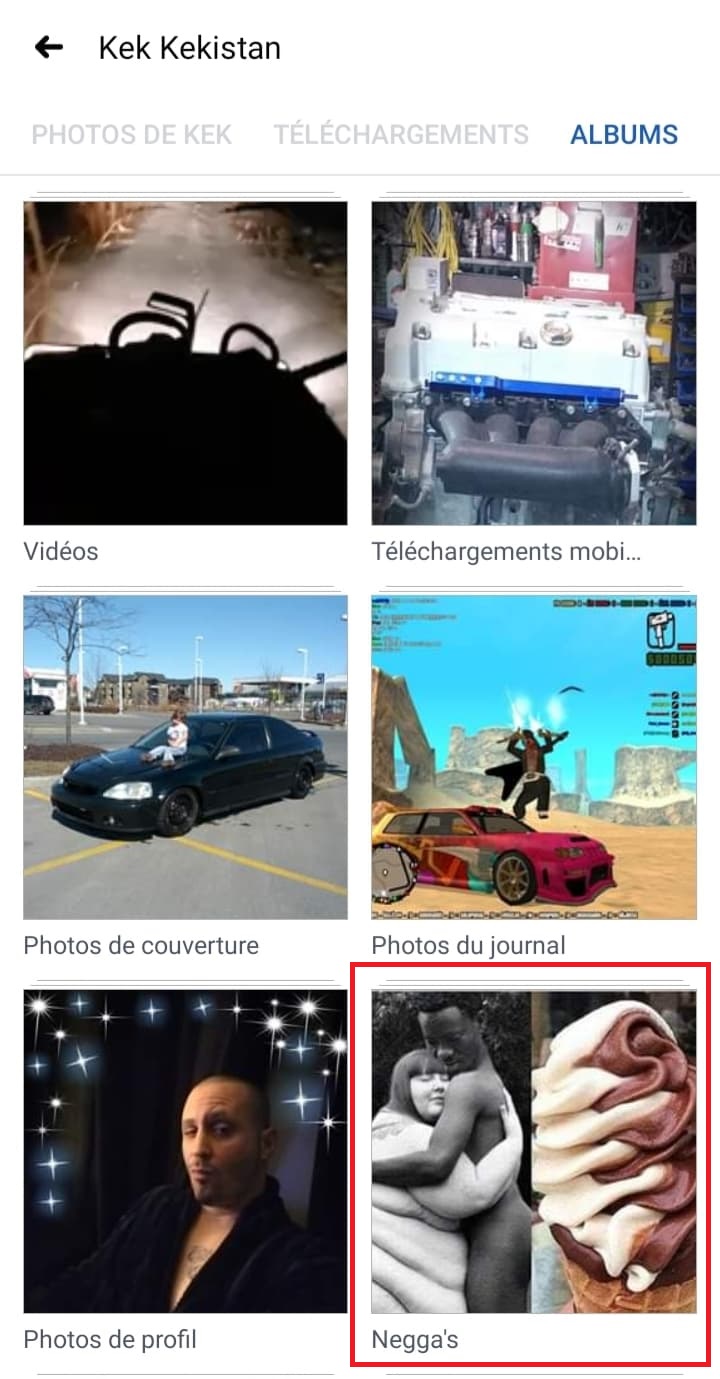Open the Vidéos album
Image resolution: width=720 pixels, height=1379 pixels.
[x=185, y=363]
